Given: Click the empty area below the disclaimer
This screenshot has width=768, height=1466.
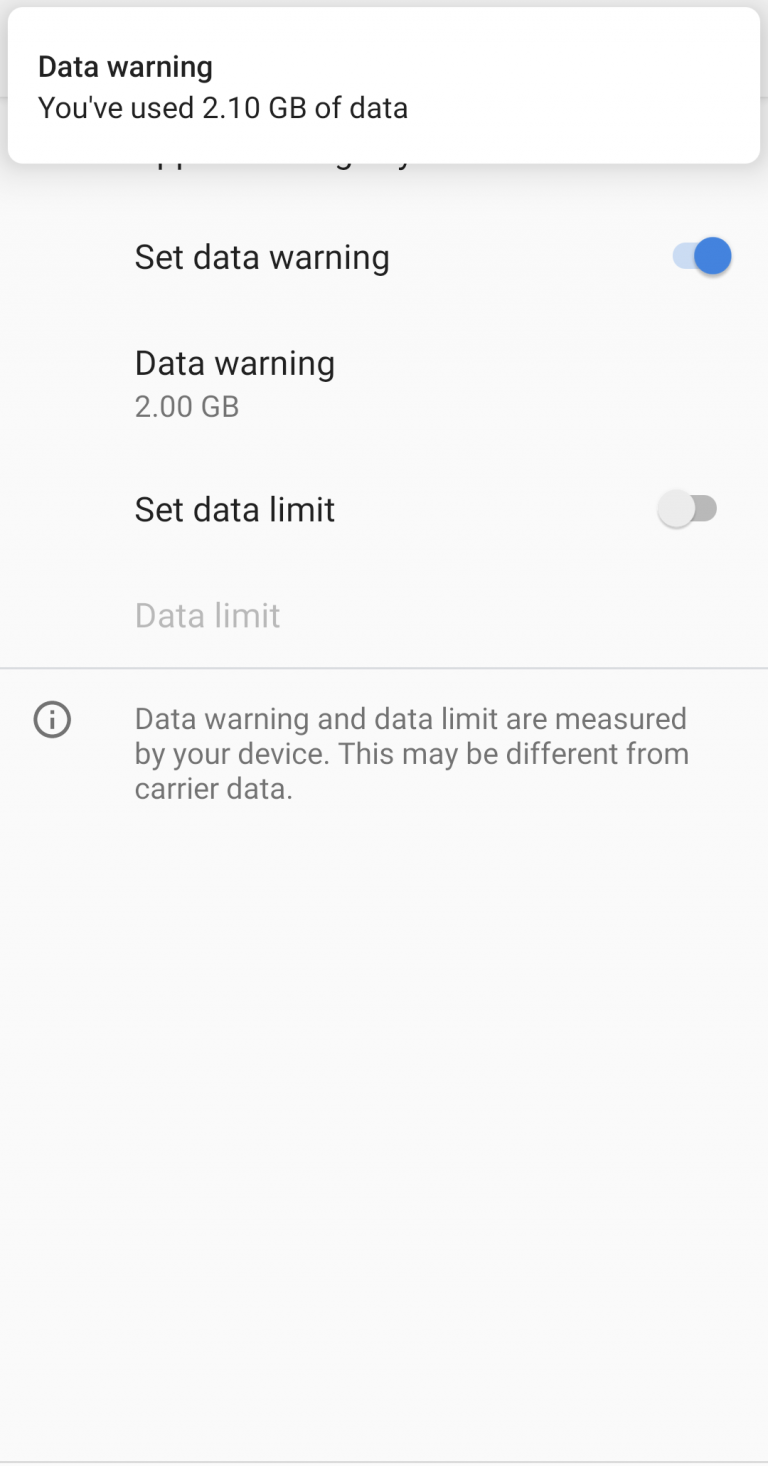Looking at the screenshot, I should [x=384, y=1100].
